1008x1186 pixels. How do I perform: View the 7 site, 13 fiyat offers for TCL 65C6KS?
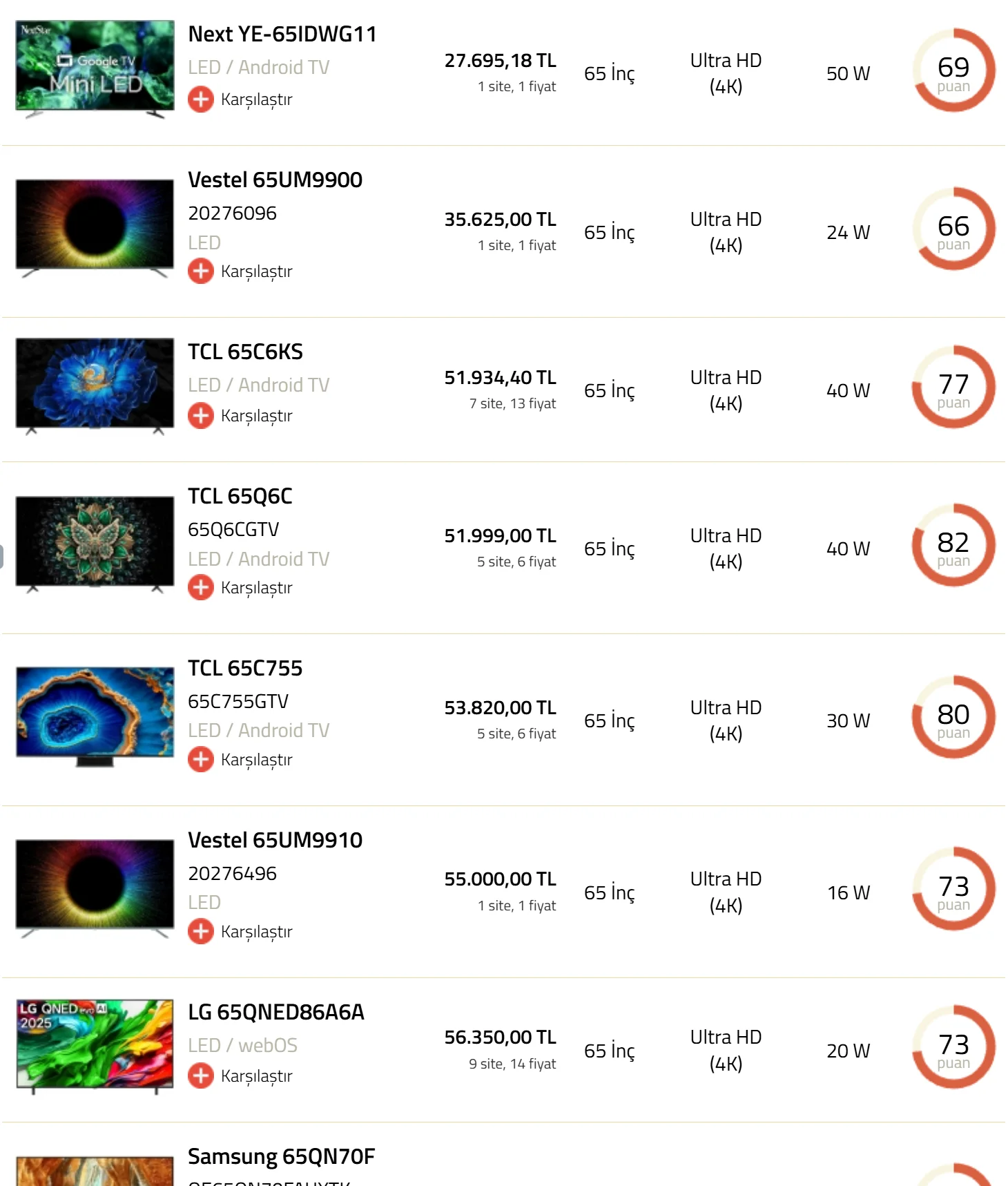pyautogui.click(x=512, y=404)
